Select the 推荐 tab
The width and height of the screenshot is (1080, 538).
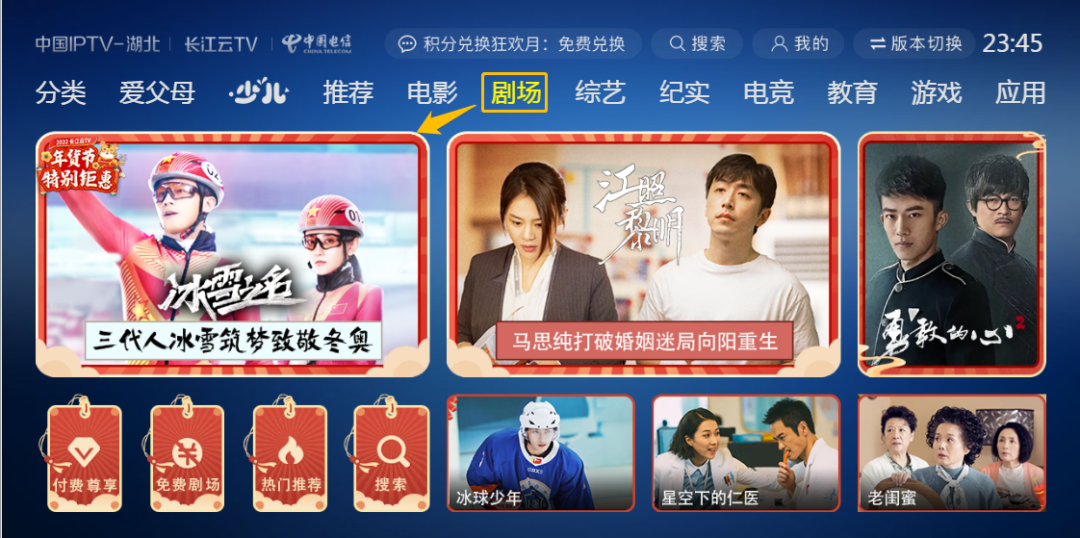tap(348, 93)
